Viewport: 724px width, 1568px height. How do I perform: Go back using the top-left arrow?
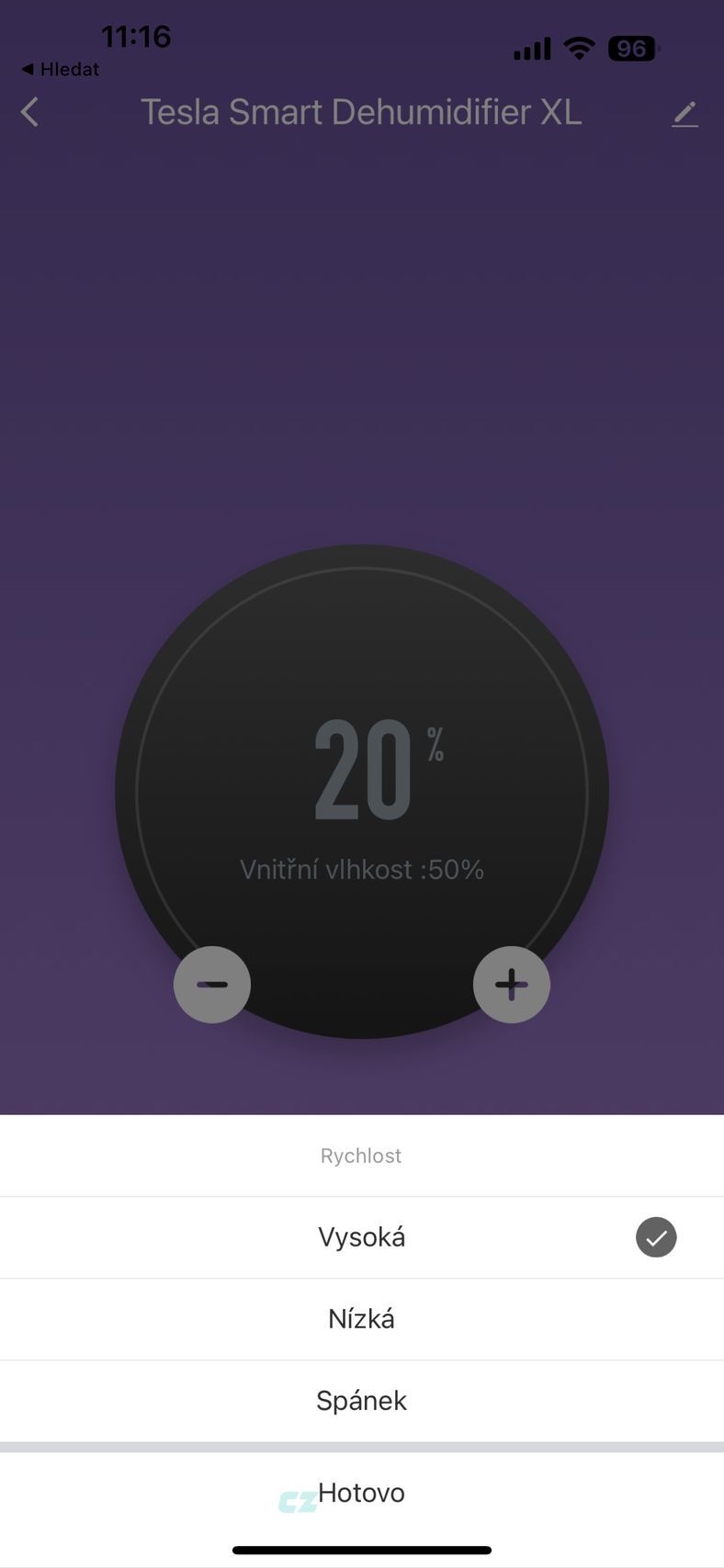pos(29,112)
